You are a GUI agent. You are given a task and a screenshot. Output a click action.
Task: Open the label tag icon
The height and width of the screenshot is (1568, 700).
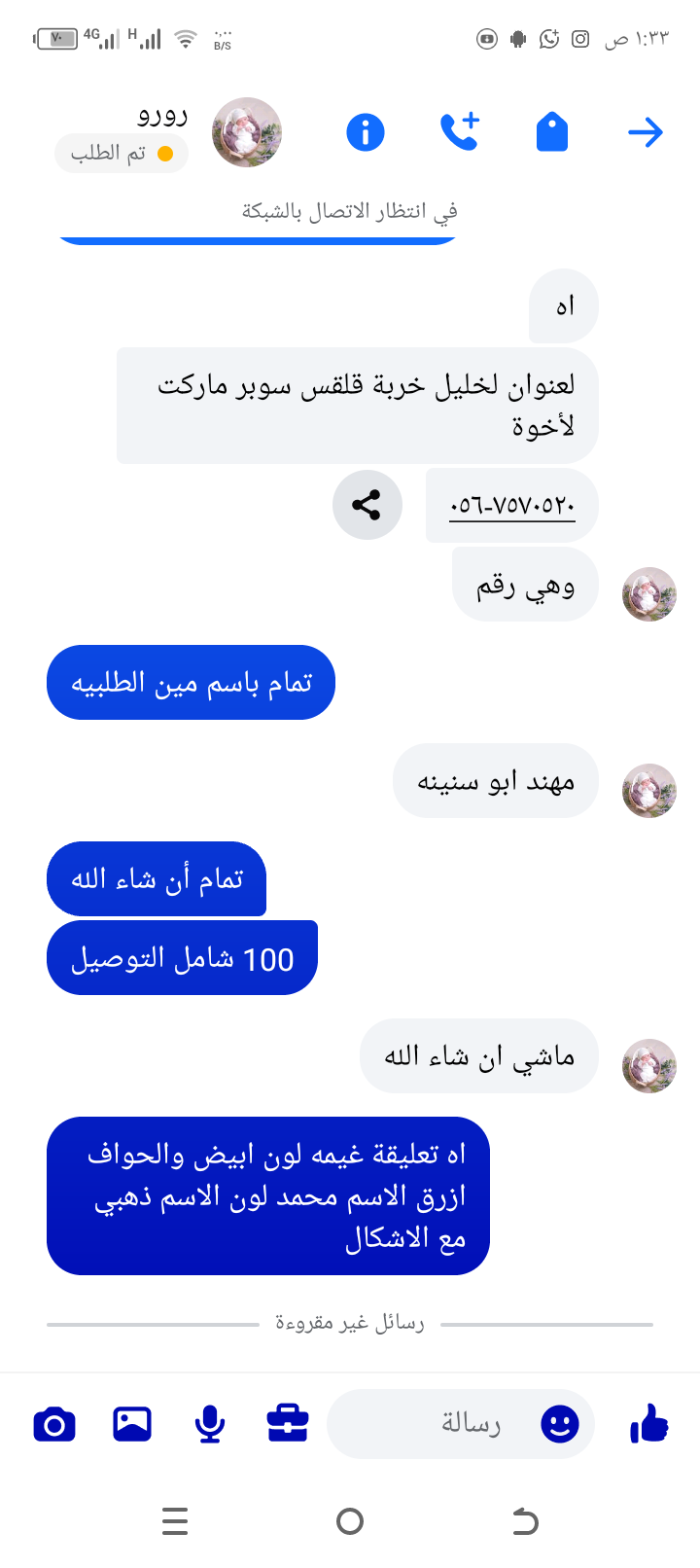click(551, 132)
